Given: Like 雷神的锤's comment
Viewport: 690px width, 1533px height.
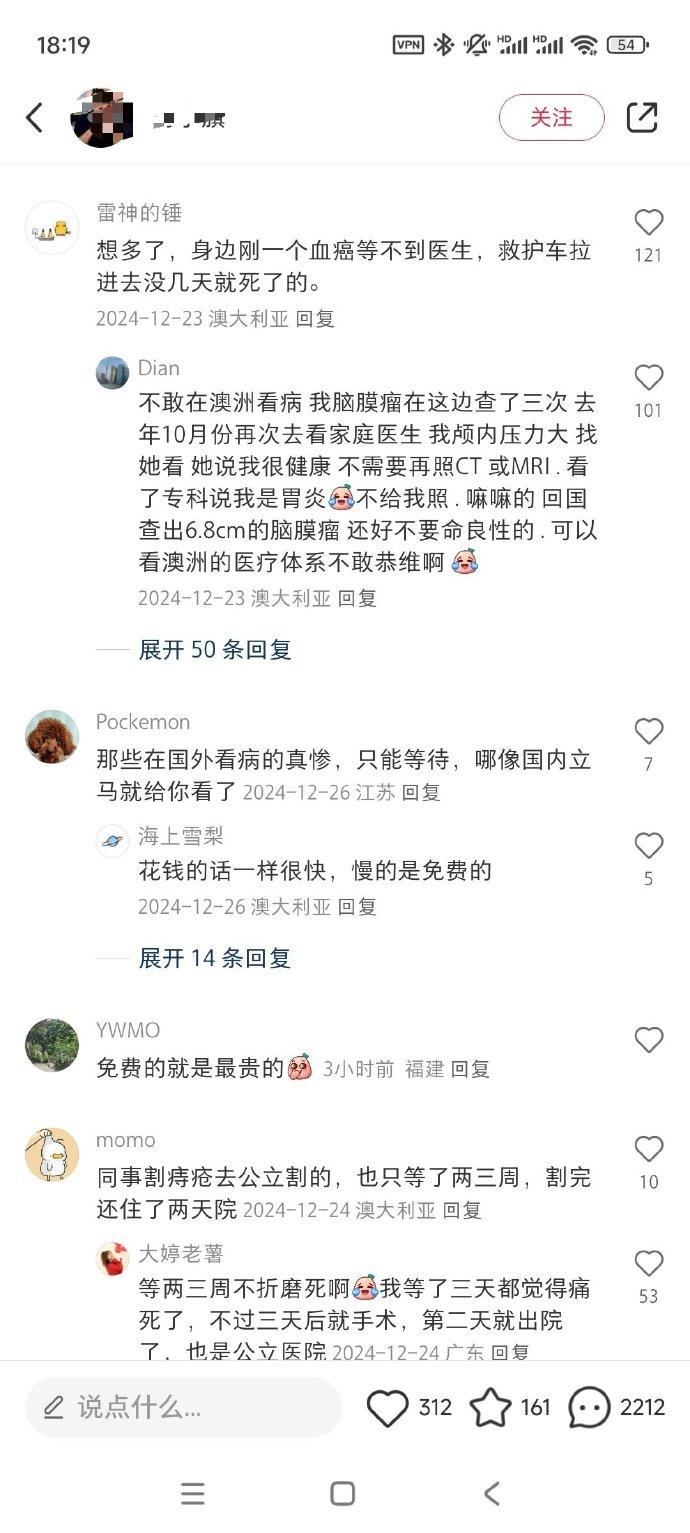Looking at the screenshot, I should click(648, 223).
